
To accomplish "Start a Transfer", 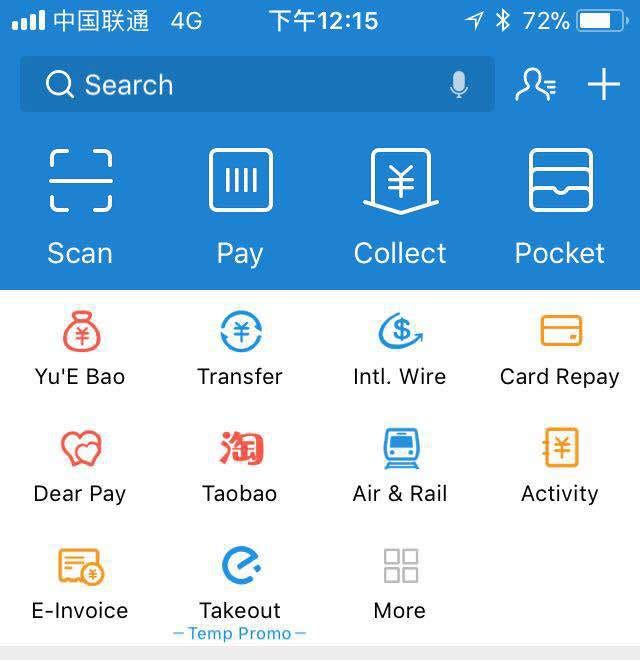I will point(240,348).
